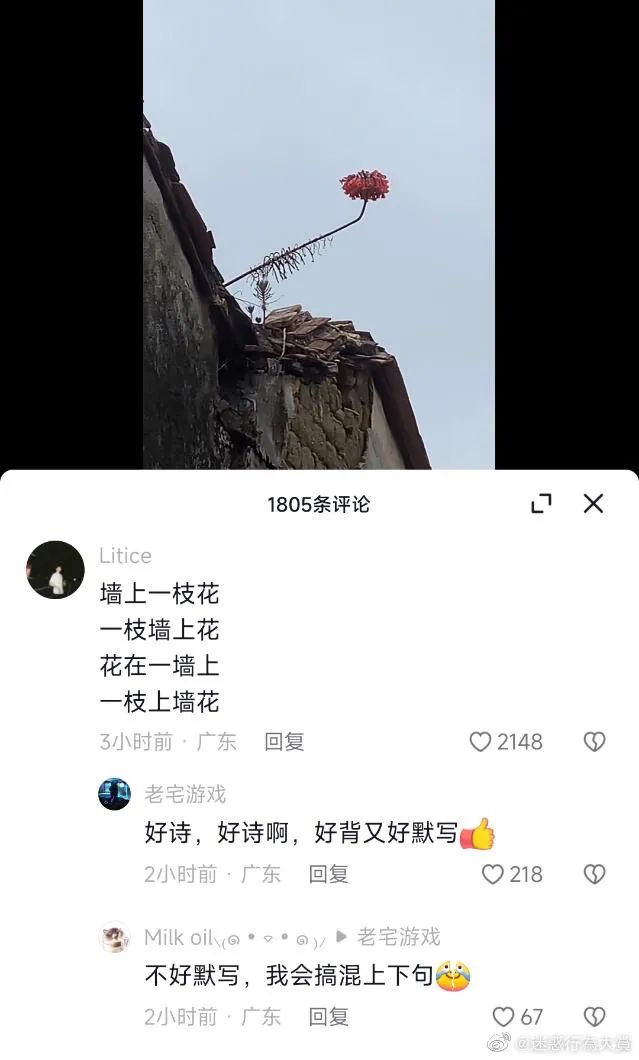Dislike Litice's comment

(594, 742)
